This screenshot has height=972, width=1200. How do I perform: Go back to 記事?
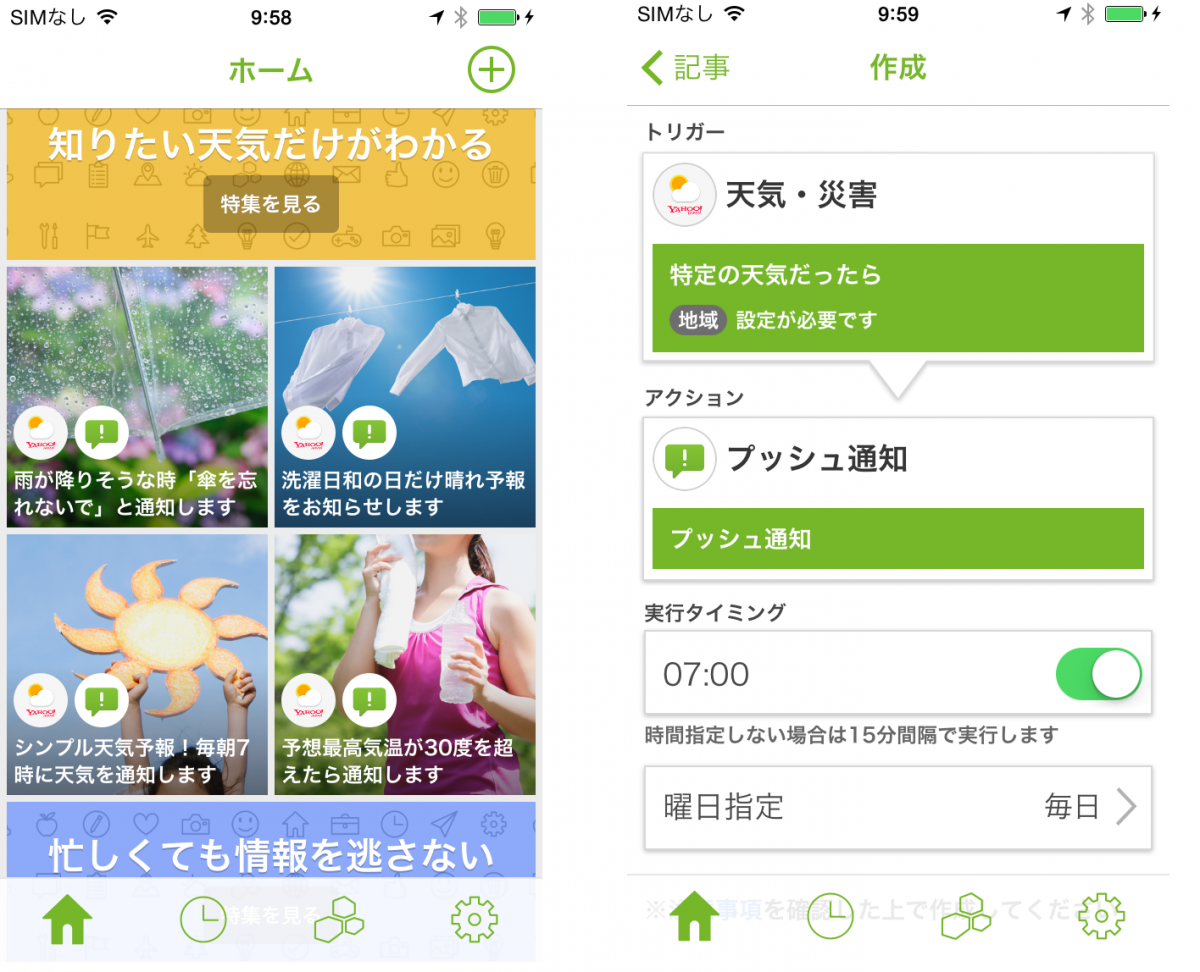[686, 68]
